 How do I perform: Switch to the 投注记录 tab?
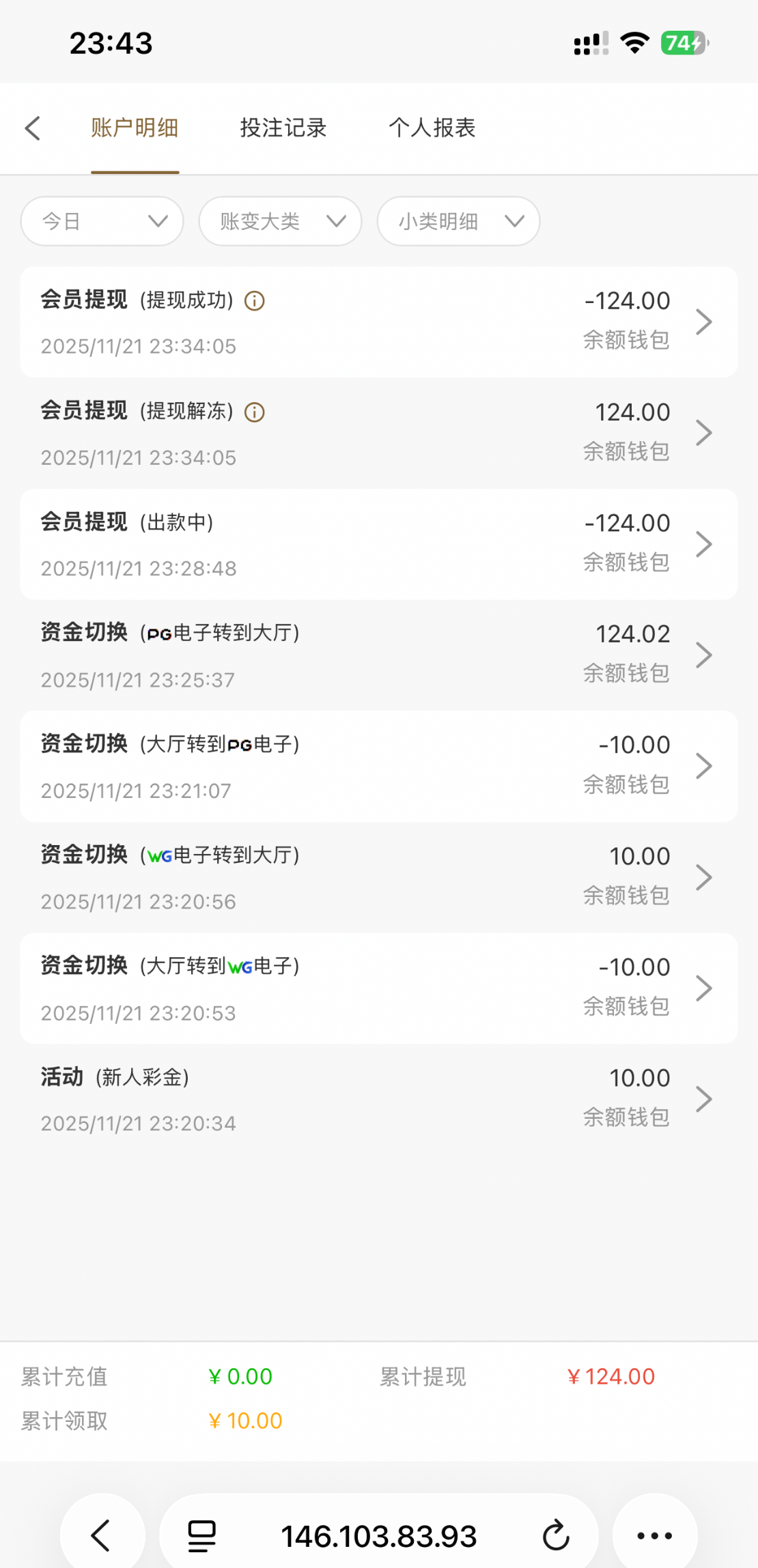coord(283,128)
